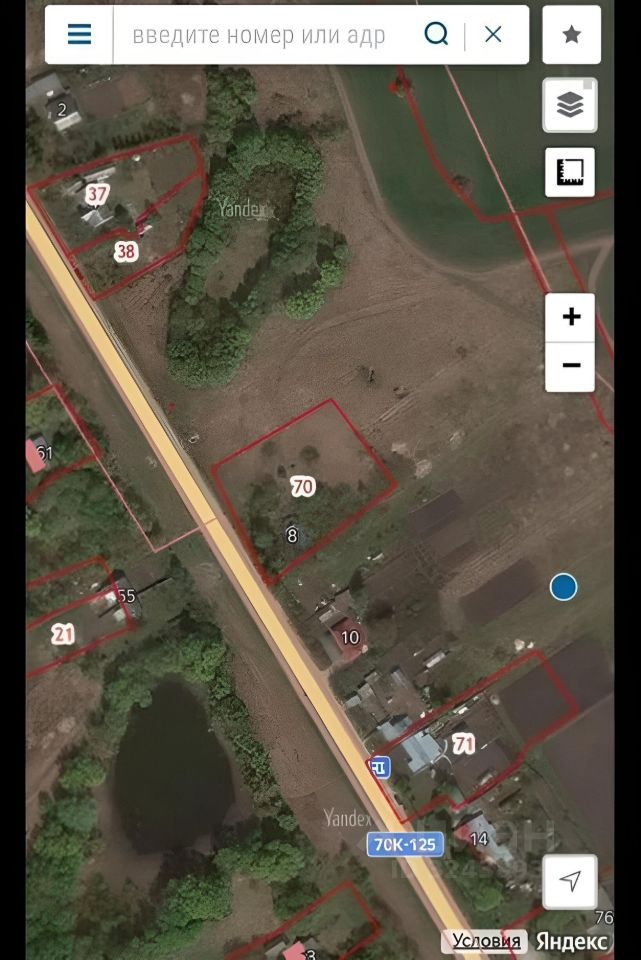Open favorites star button
The width and height of the screenshot is (641, 960).
coord(571,35)
